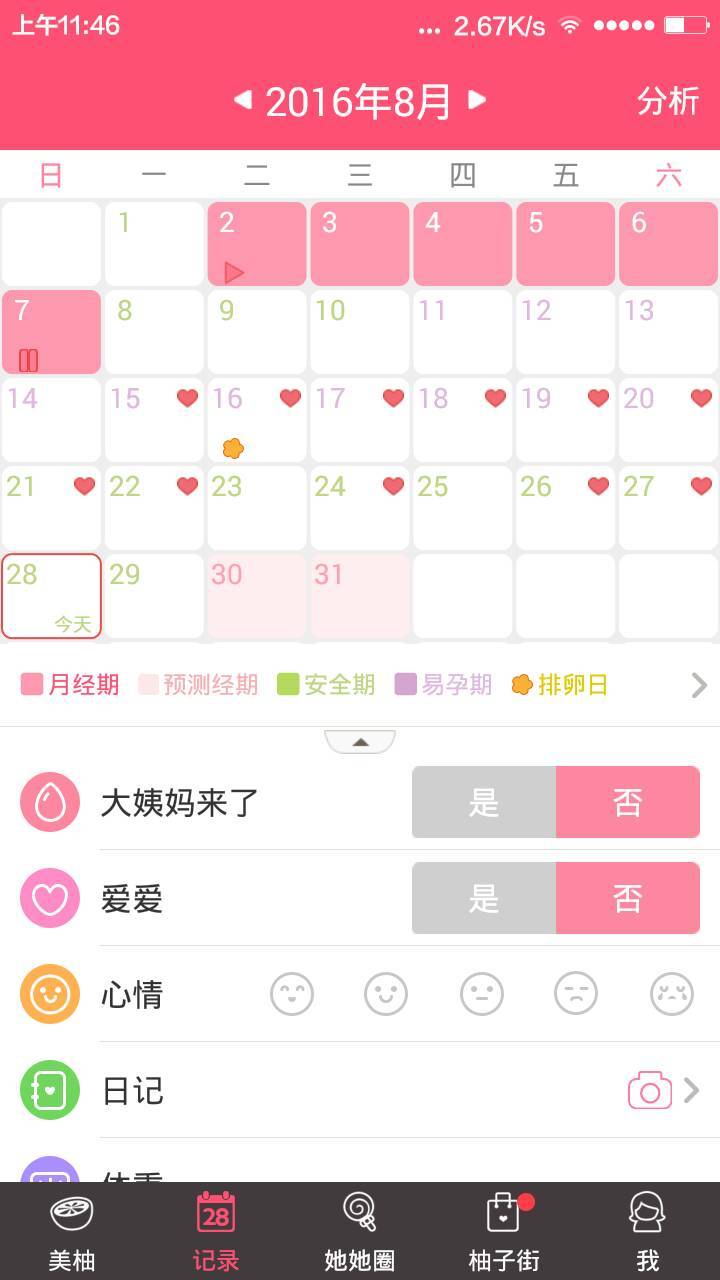
Task: Select August 2 on the calendar
Action: (257, 245)
